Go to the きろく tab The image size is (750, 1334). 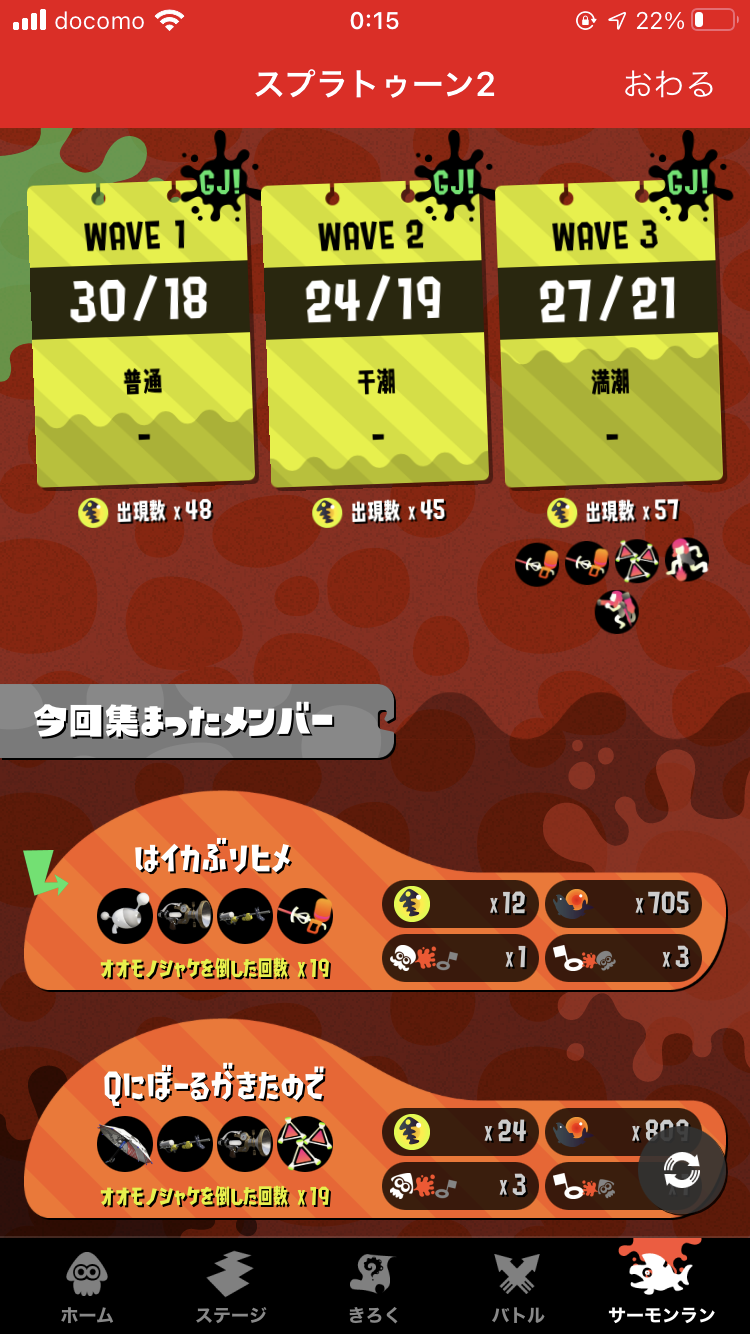pos(374,1287)
